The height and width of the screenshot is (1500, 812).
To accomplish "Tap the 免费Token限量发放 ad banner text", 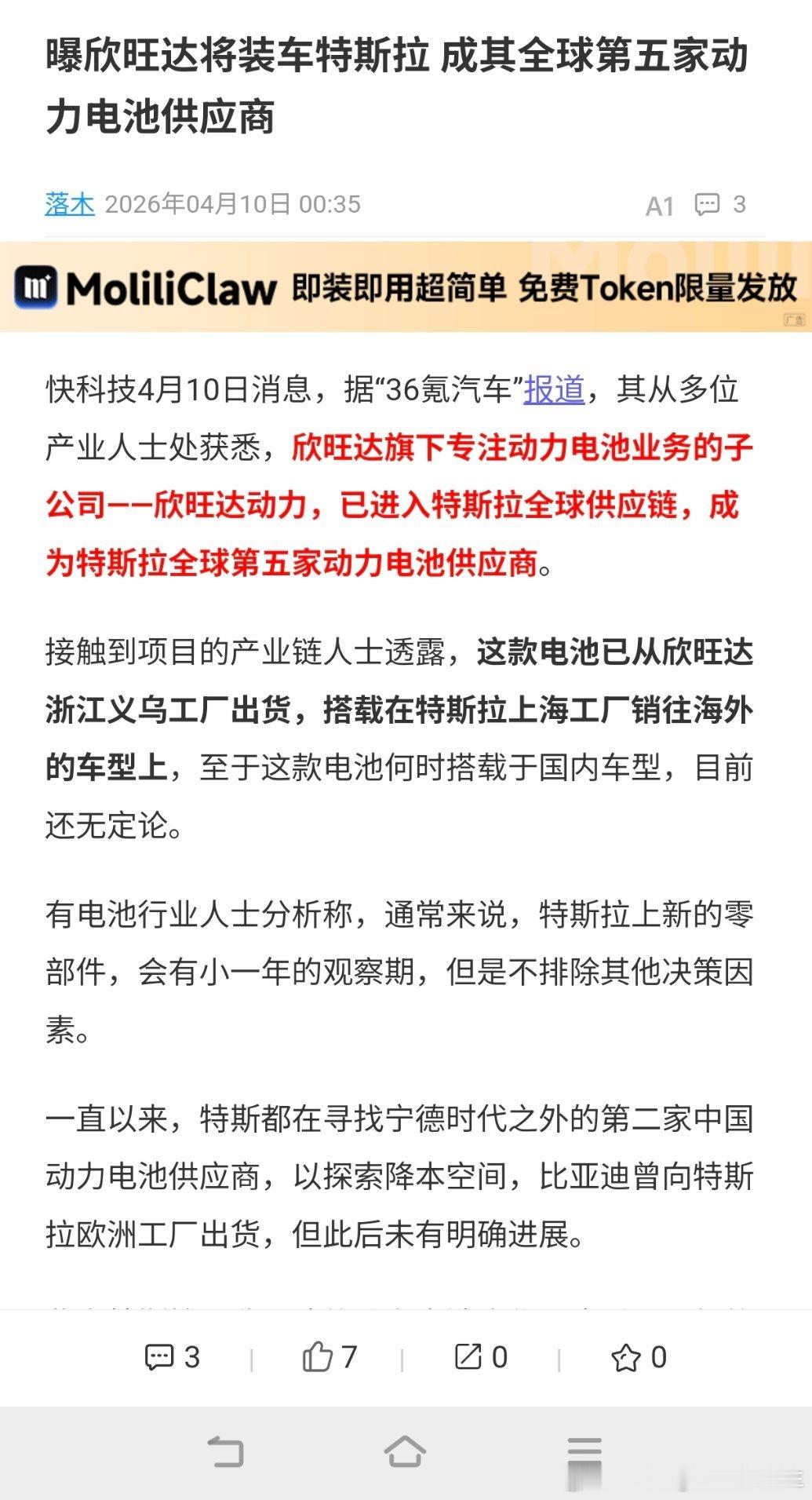I will (659, 287).
